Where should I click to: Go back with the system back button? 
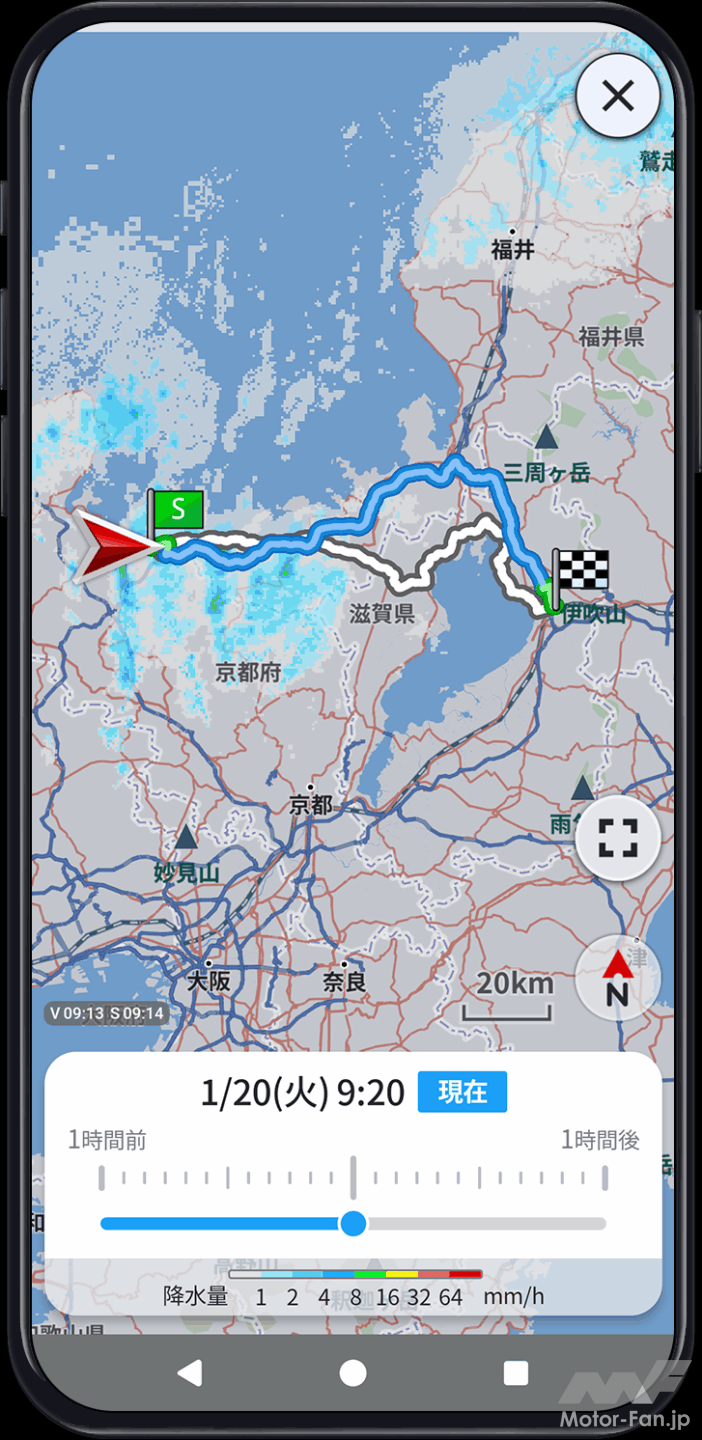pyautogui.click(x=189, y=1373)
